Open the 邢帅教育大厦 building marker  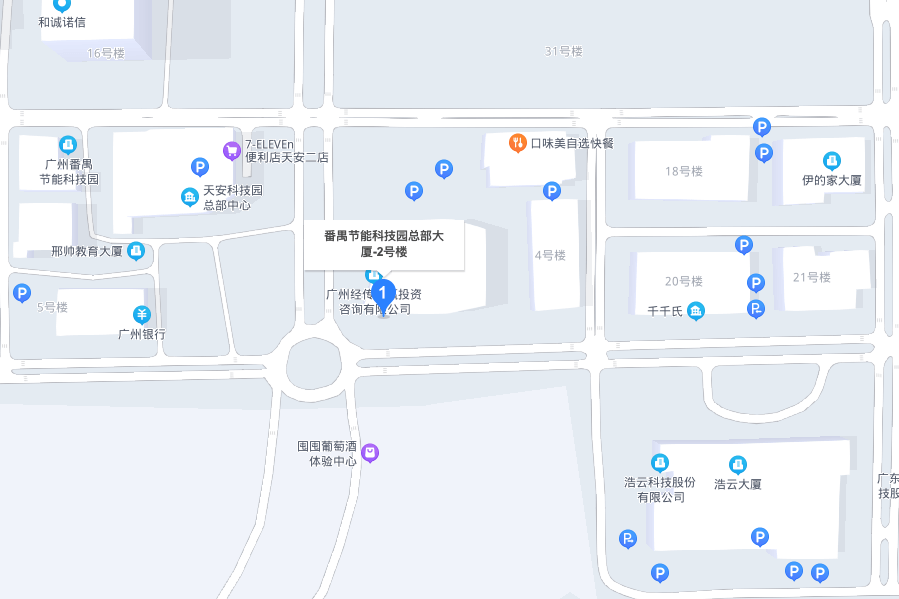136,251
